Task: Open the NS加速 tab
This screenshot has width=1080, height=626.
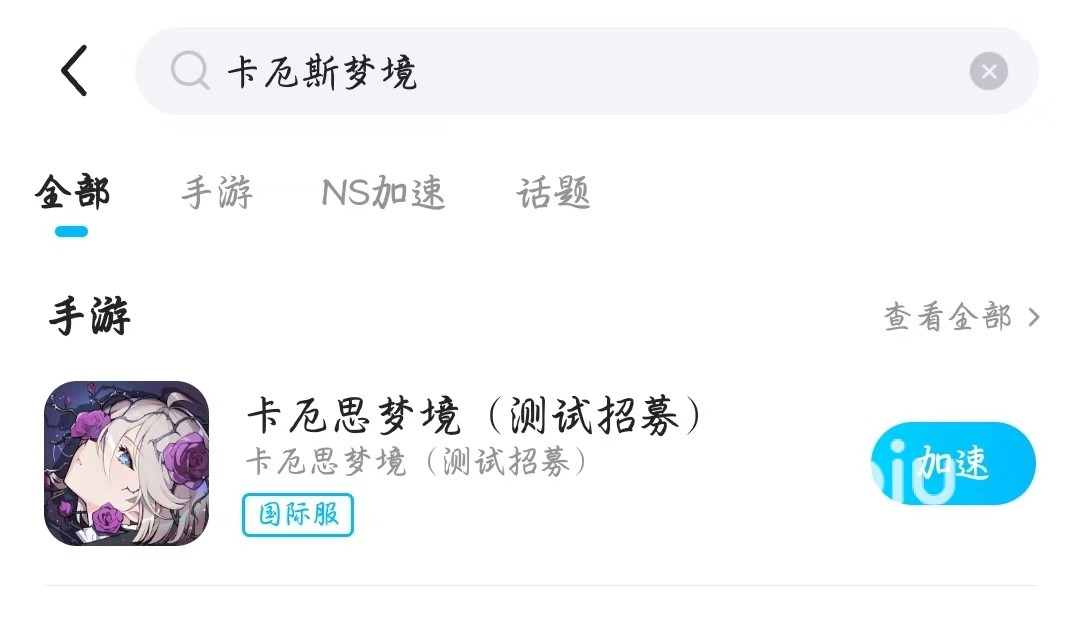Action: [383, 193]
